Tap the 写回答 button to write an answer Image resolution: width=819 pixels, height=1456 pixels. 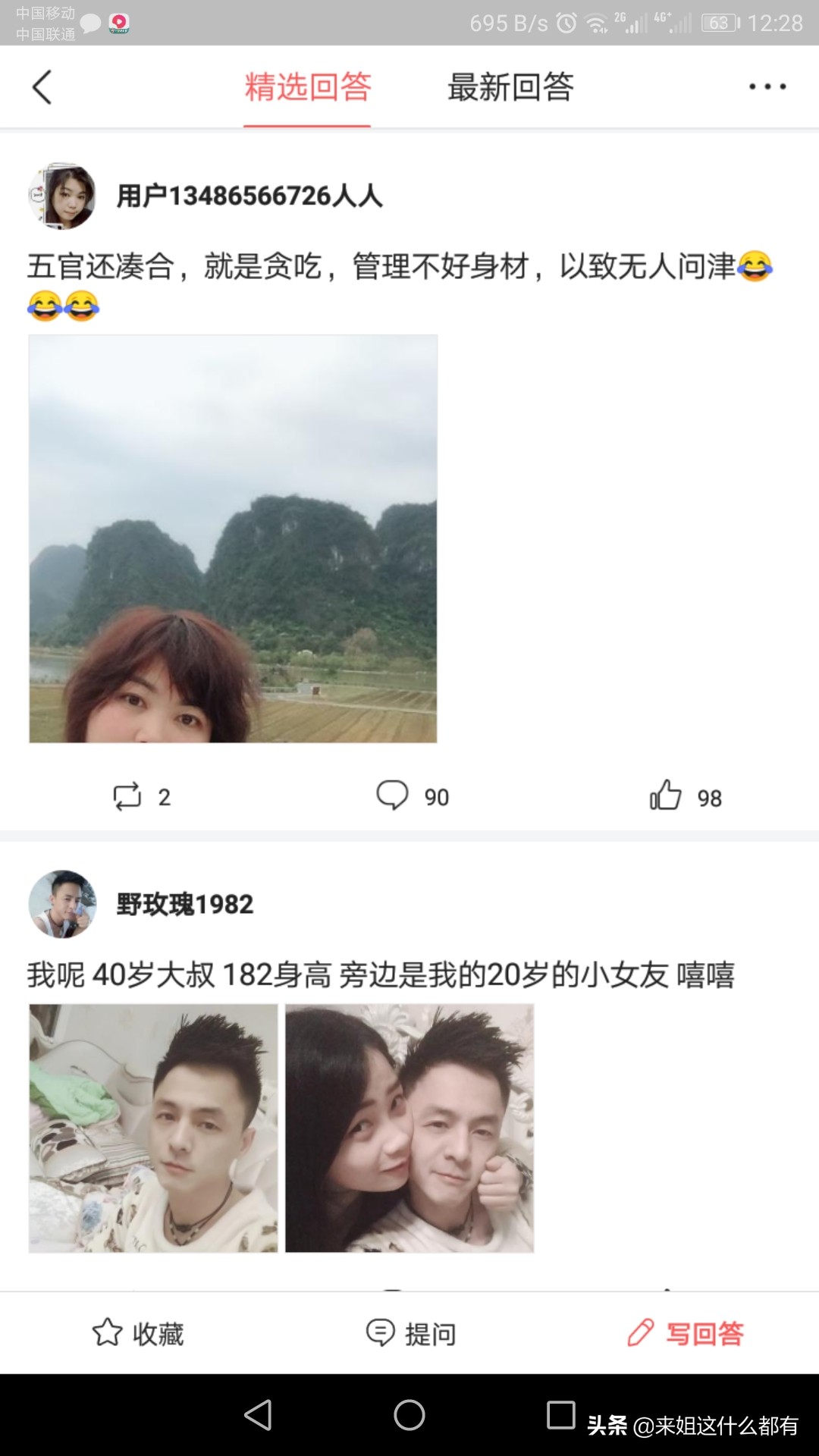click(x=704, y=1332)
